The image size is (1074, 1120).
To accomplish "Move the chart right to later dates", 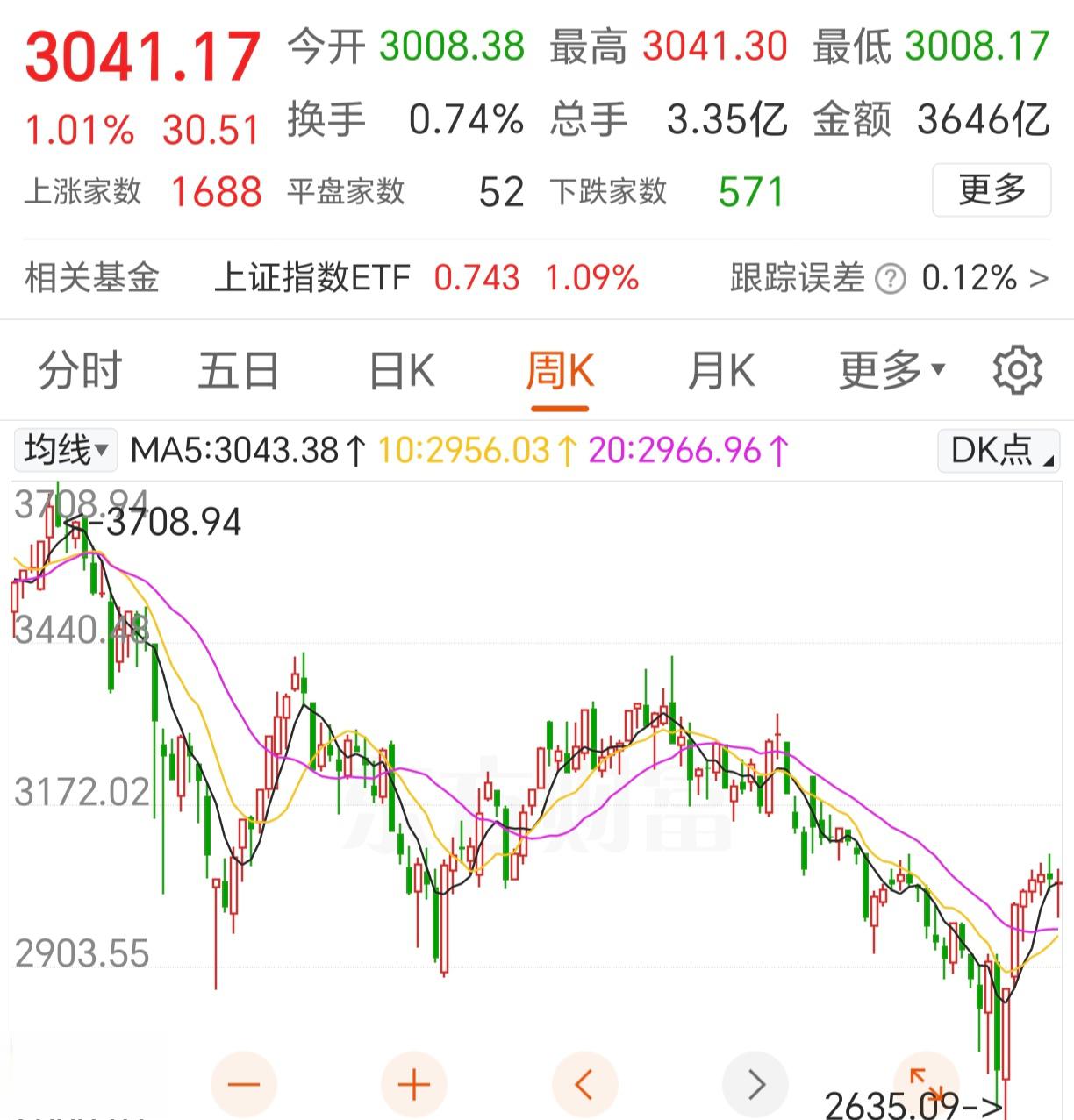I will (755, 1085).
